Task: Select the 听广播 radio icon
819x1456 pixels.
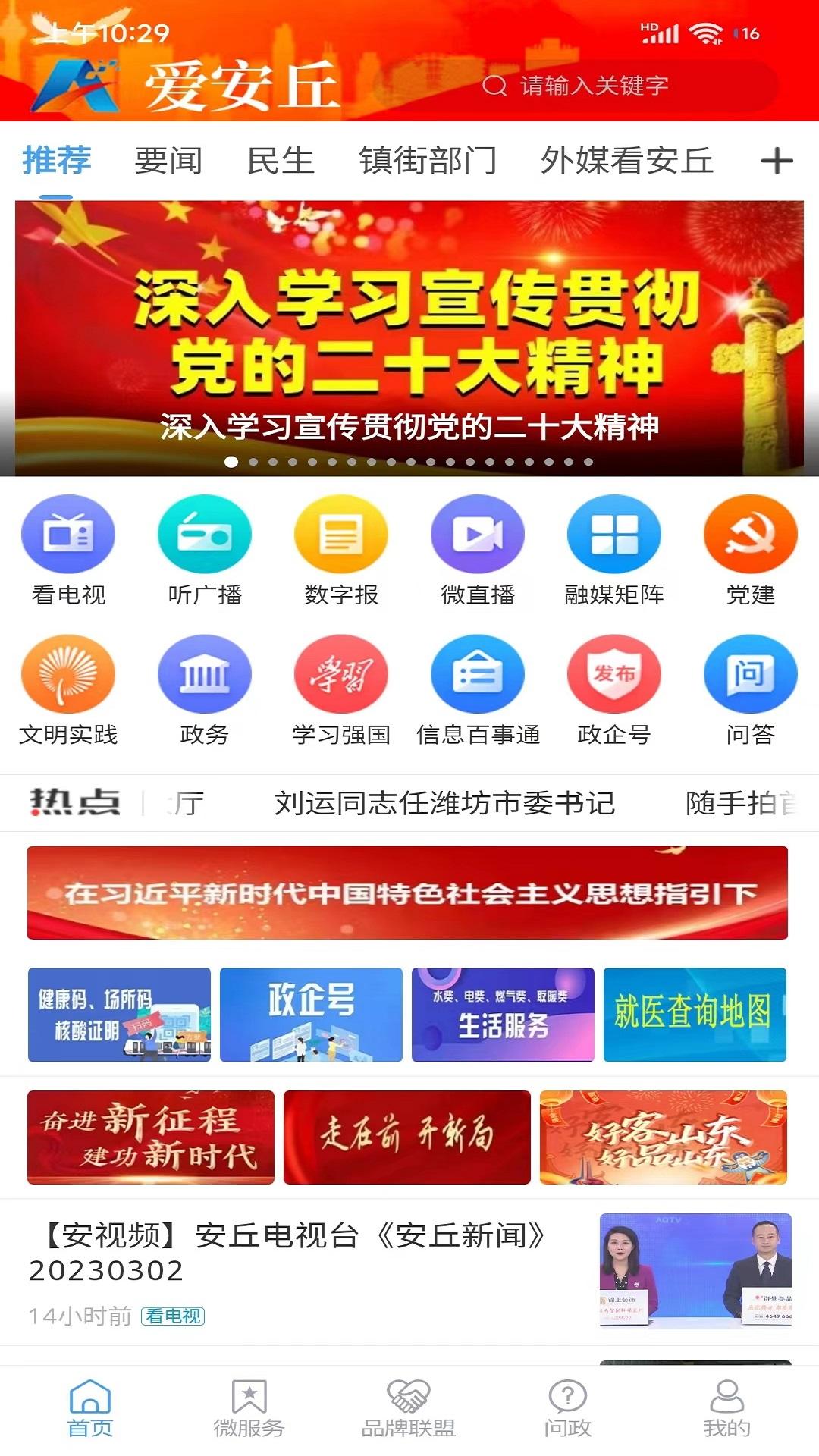Action: (205, 551)
